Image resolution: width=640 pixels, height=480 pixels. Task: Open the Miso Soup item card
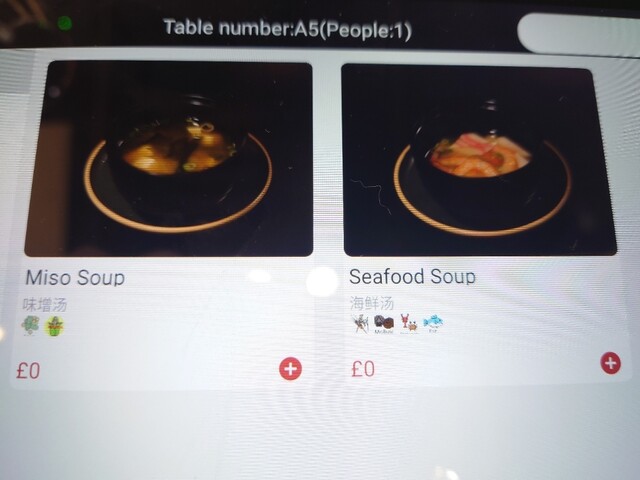[168, 160]
